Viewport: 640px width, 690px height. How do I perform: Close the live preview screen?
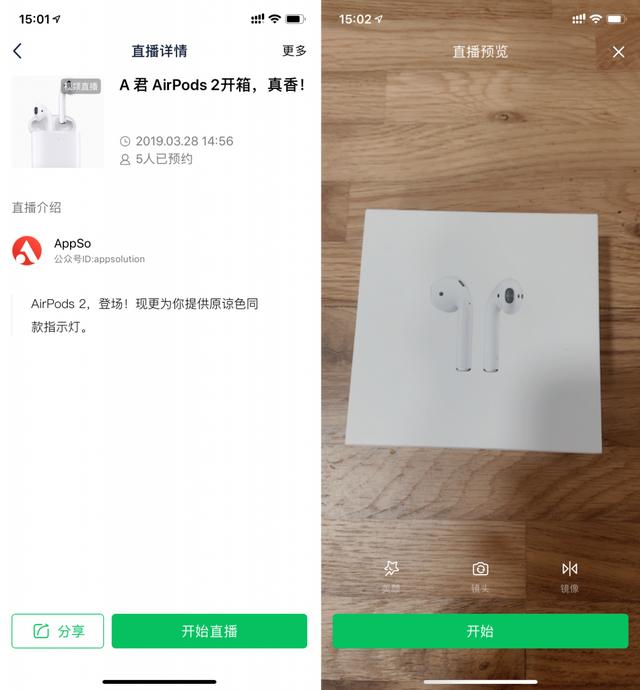tap(618, 52)
